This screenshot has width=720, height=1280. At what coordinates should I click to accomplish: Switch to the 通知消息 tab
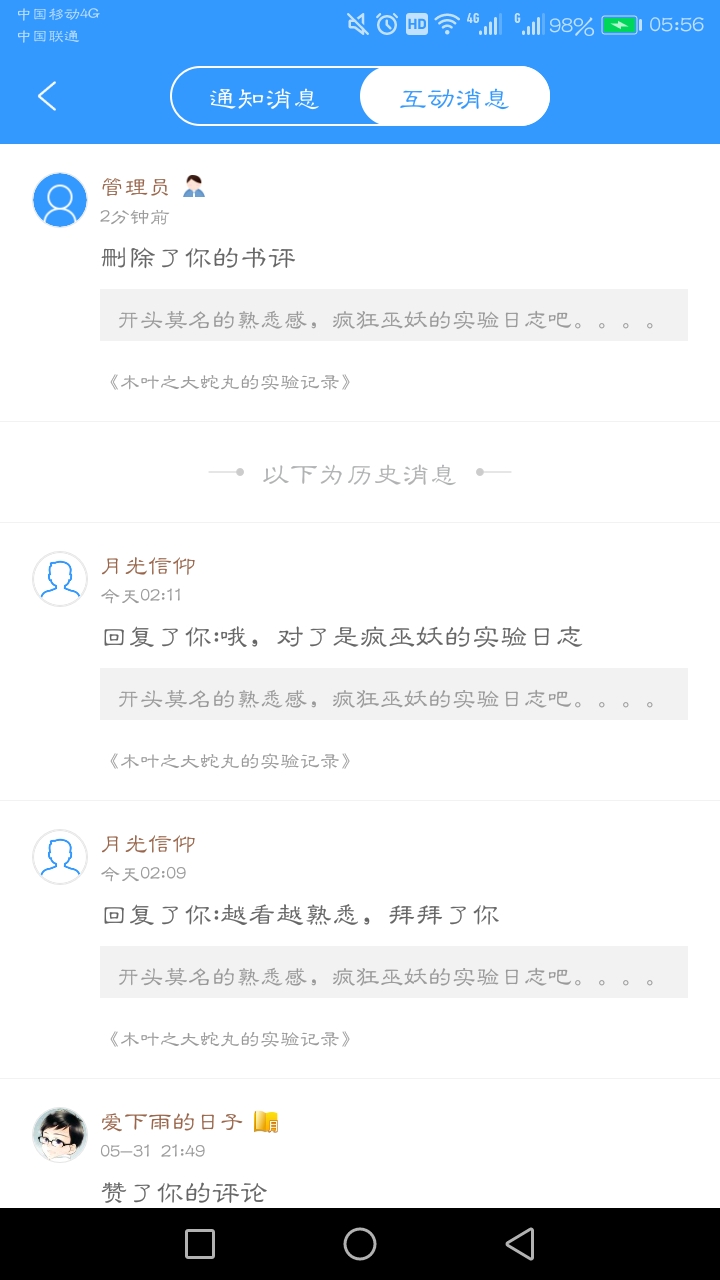tap(264, 97)
